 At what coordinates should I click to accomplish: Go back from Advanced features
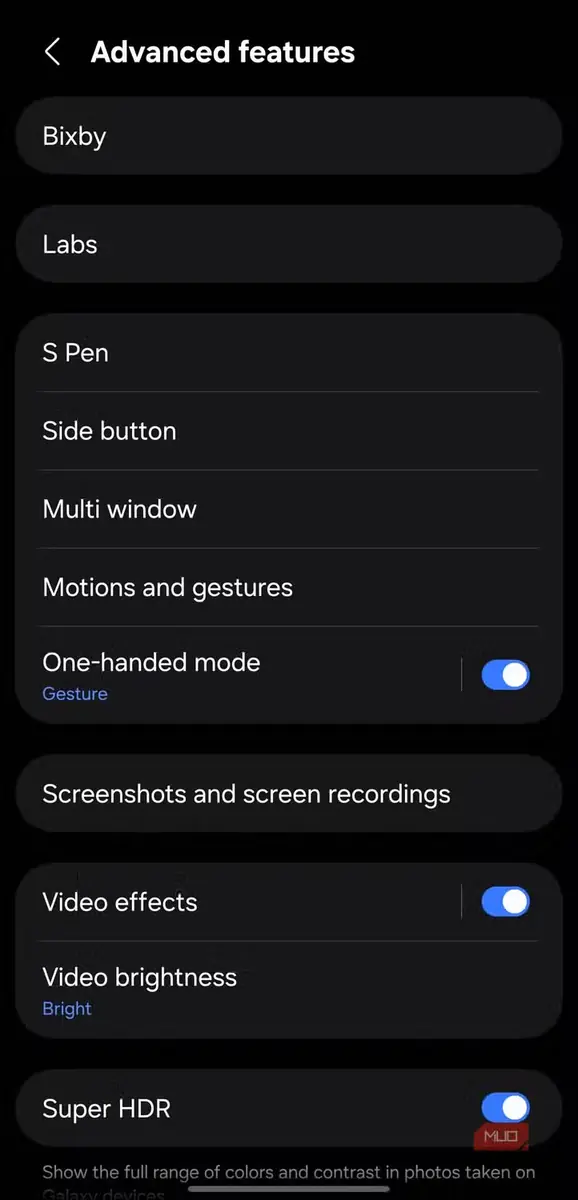53,52
